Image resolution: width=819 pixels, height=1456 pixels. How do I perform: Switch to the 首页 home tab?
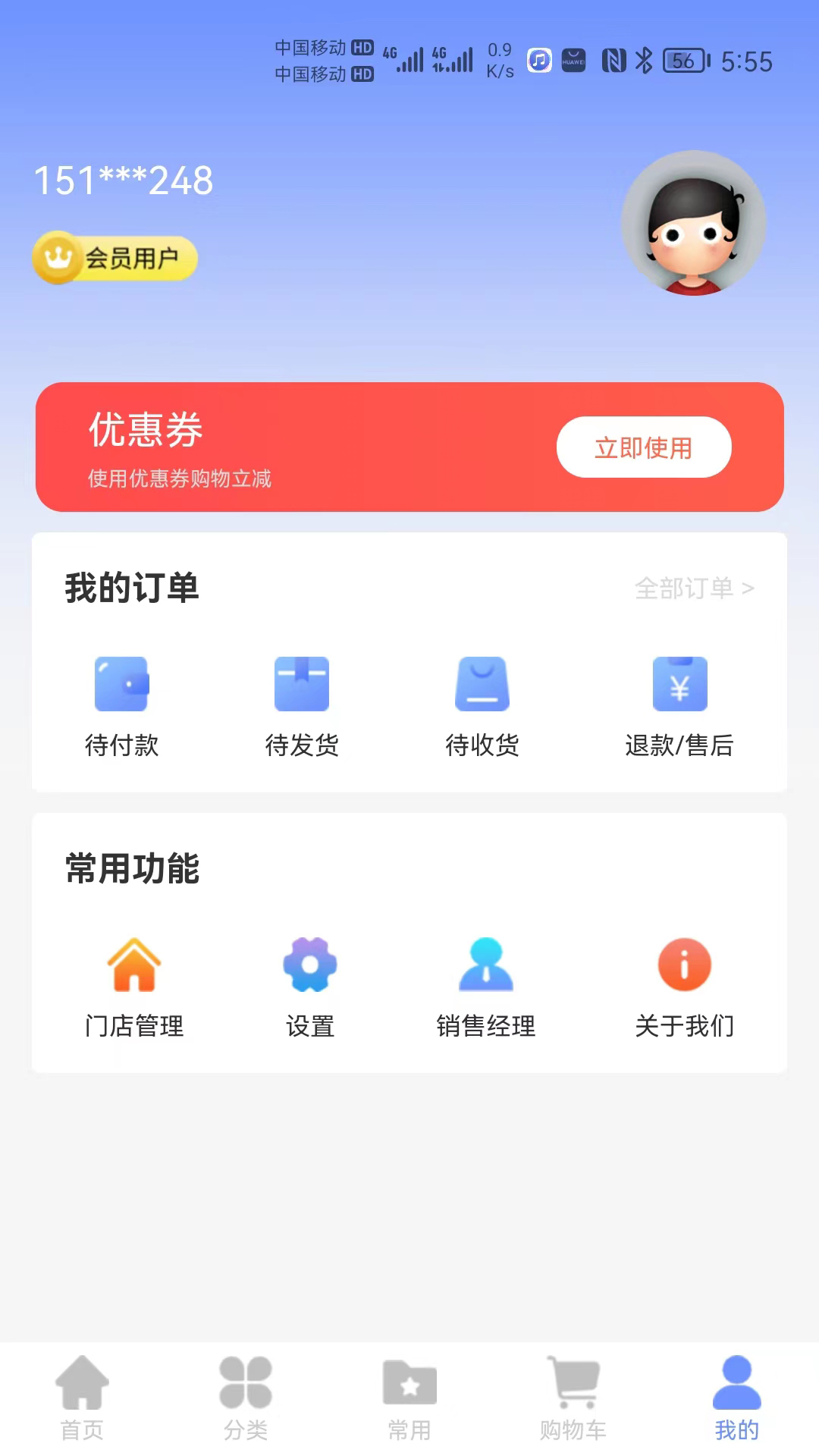pyautogui.click(x=82, y=1398)
